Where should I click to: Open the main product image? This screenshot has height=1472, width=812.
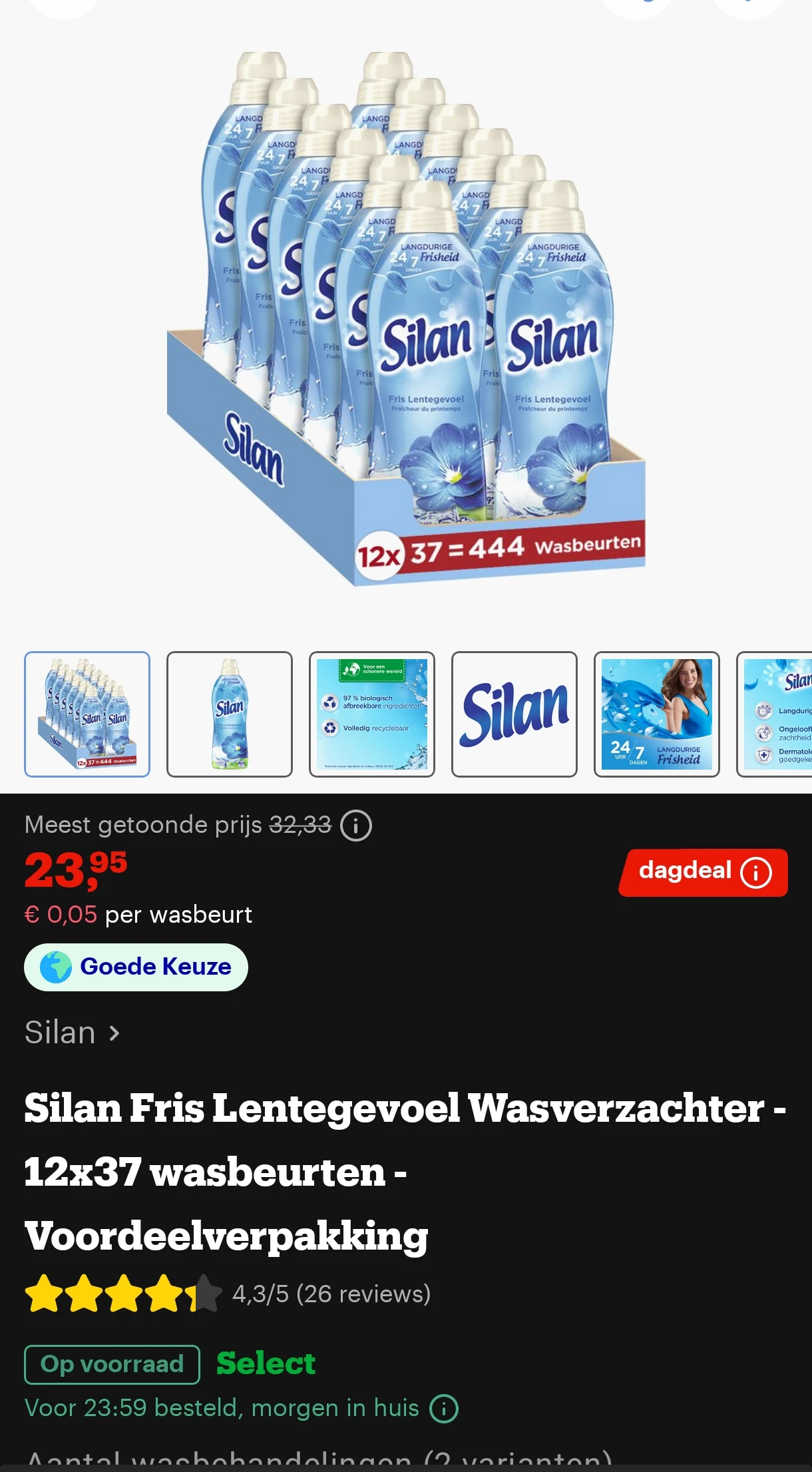pos(406,320)
